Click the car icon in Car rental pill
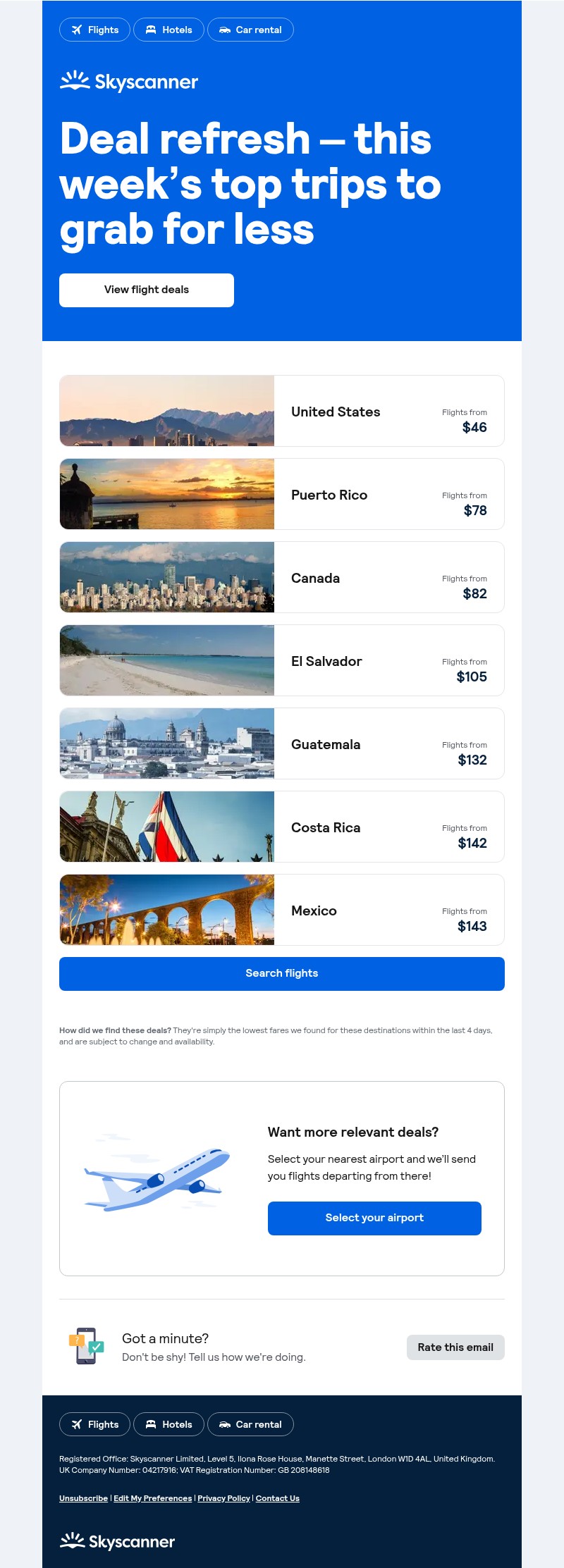Screen dimensions: 564x1568 226,30
